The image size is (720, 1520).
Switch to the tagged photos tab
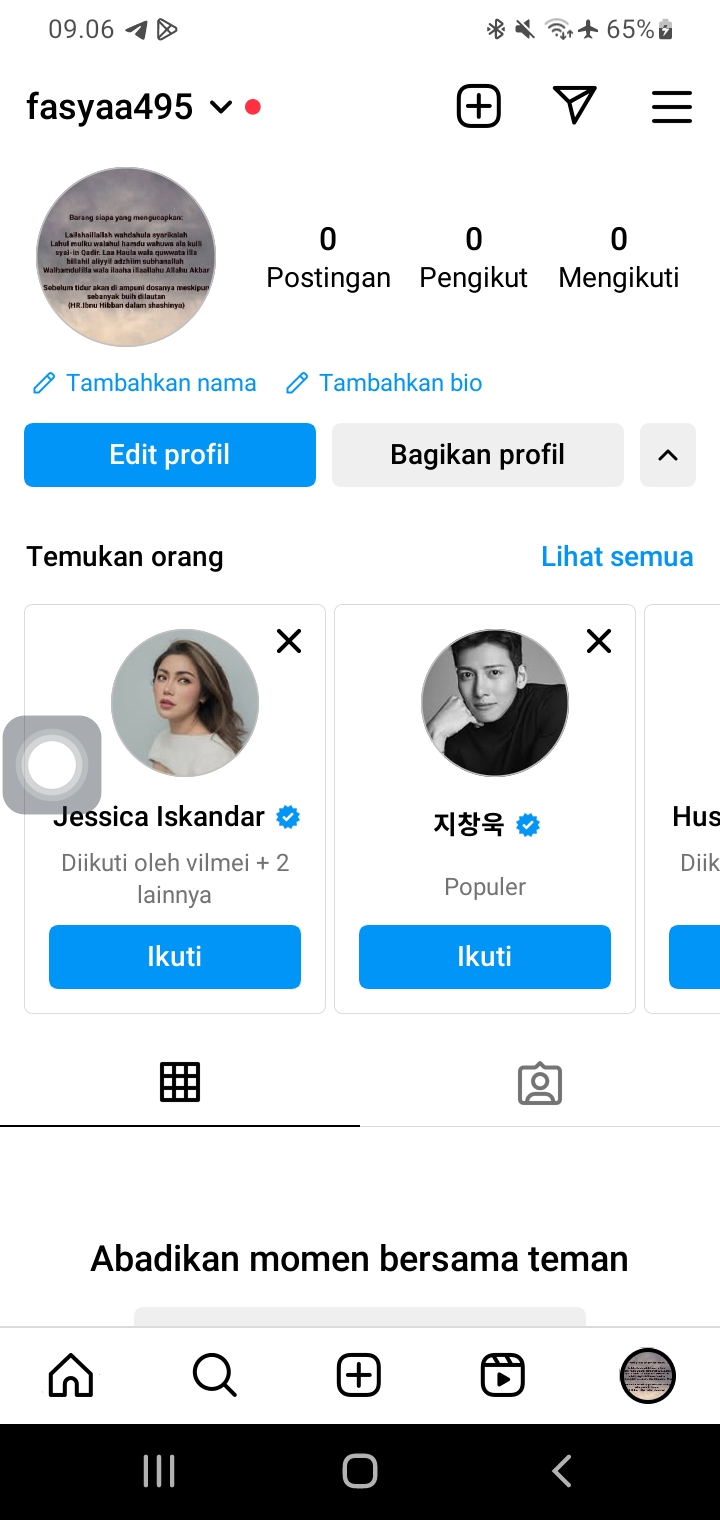(x=540, y=1084)
